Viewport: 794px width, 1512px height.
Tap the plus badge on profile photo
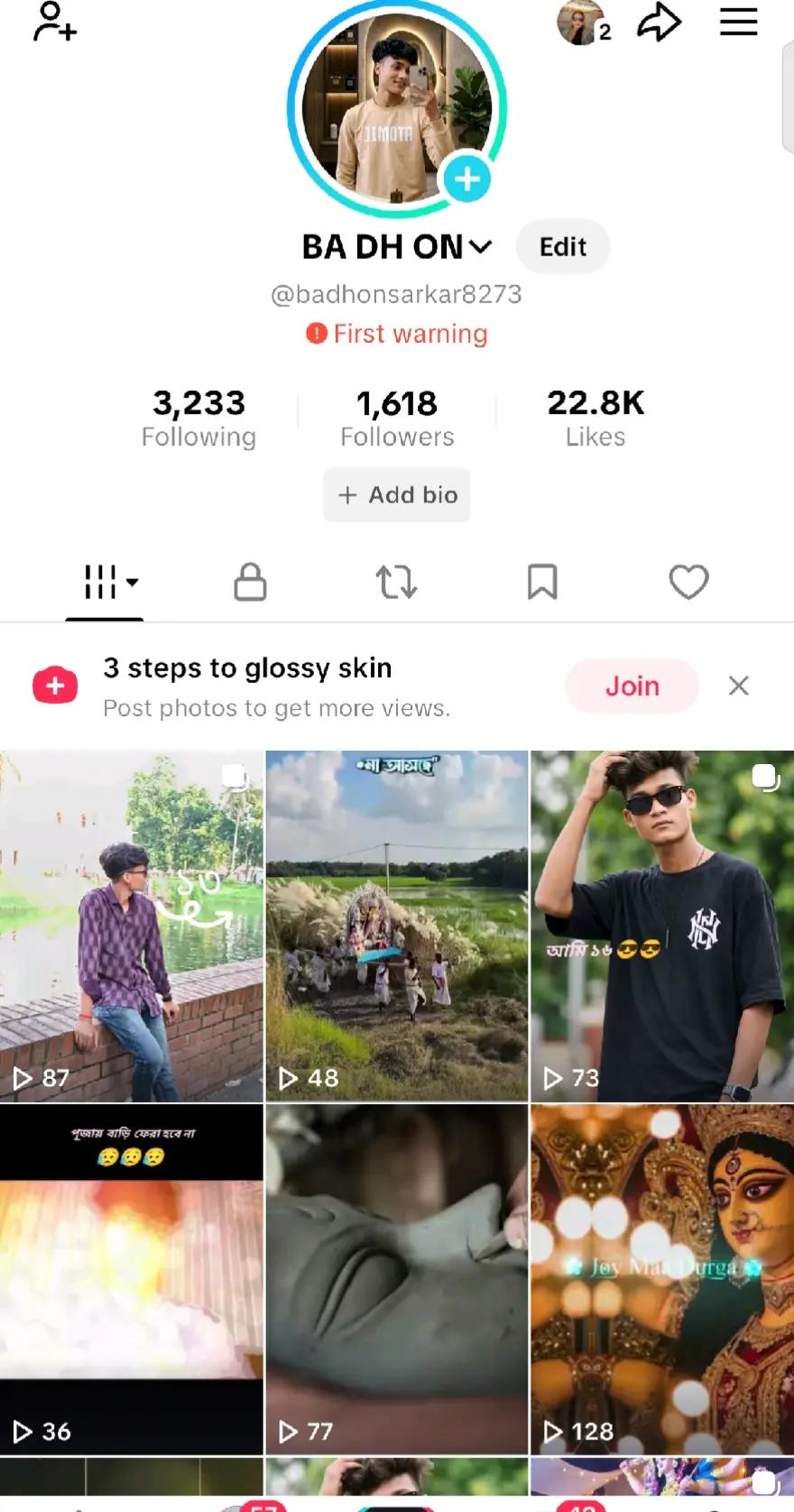[466, 179]
